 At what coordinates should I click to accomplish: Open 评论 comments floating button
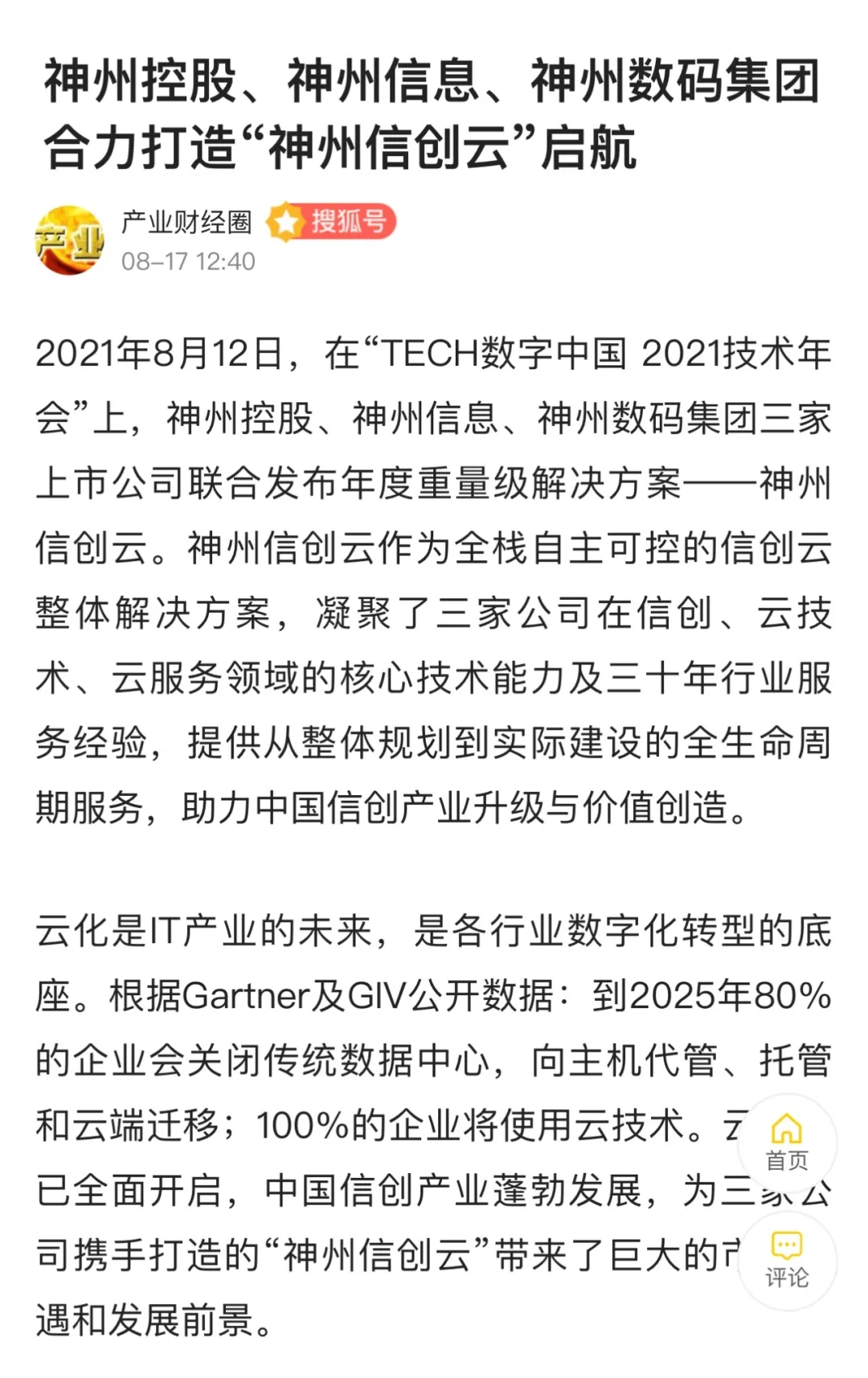pos(786,1259)
